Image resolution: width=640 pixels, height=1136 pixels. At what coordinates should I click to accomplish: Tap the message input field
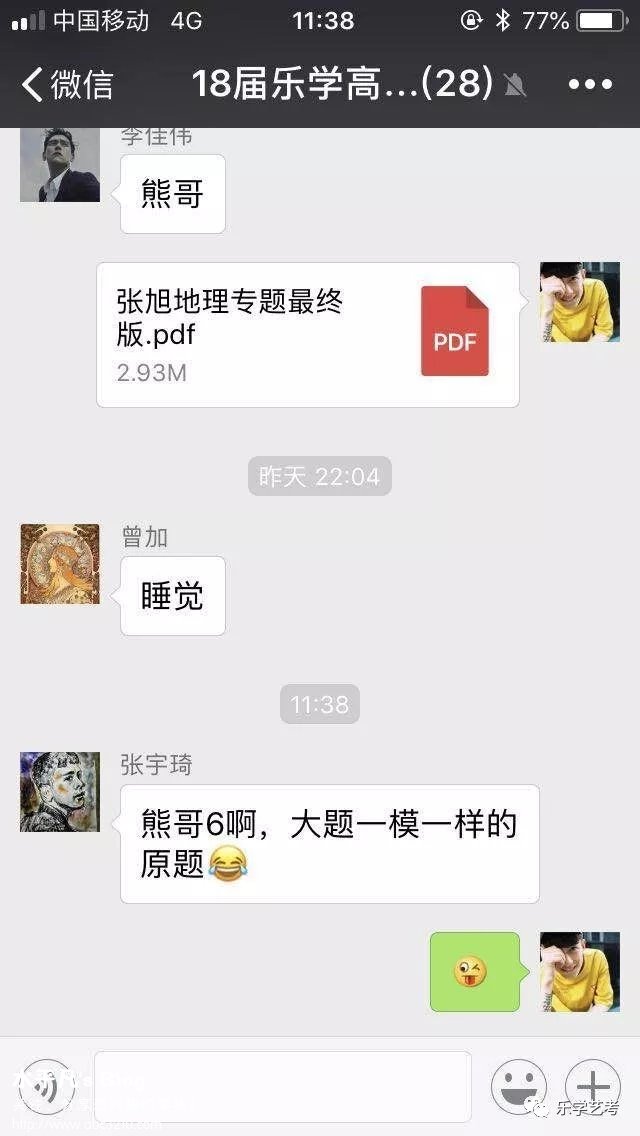point(282,1085)
